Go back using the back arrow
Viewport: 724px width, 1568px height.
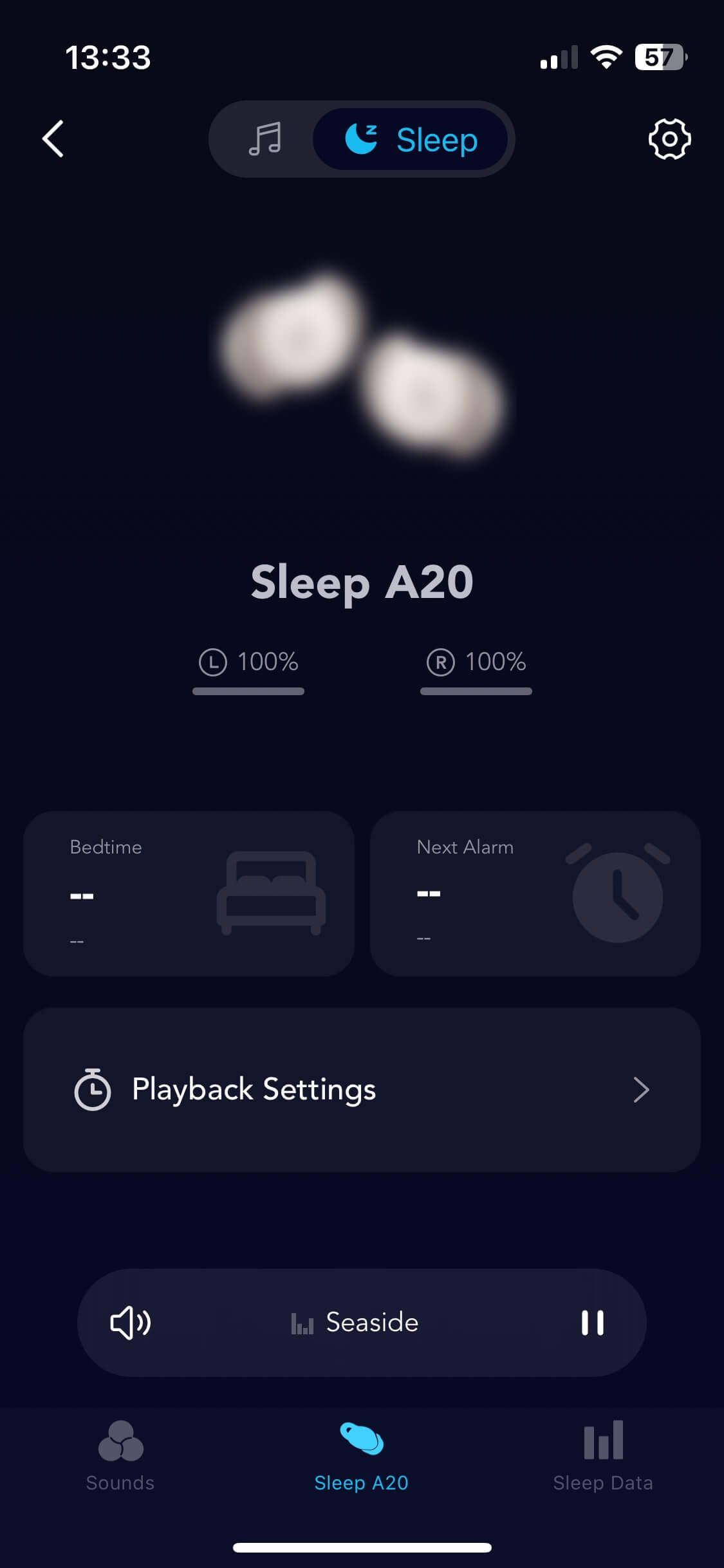pos(53,138)
